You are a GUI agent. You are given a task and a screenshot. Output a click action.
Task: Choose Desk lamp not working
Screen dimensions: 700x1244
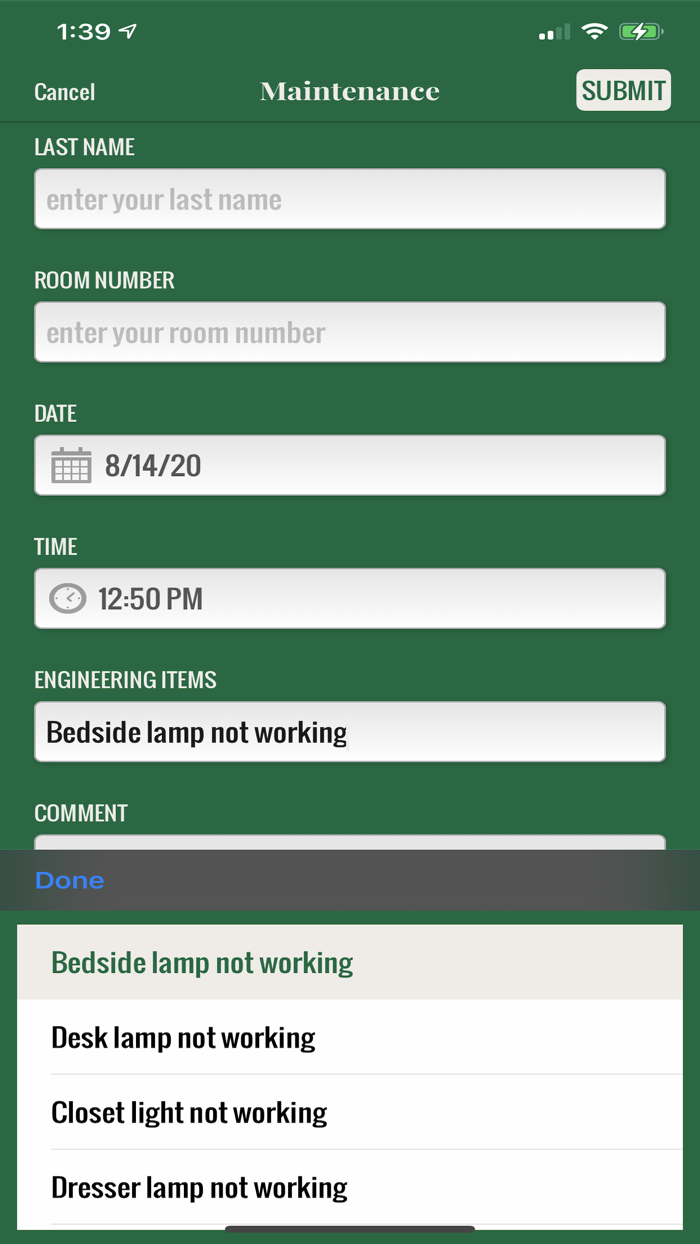click(350, 1037)
